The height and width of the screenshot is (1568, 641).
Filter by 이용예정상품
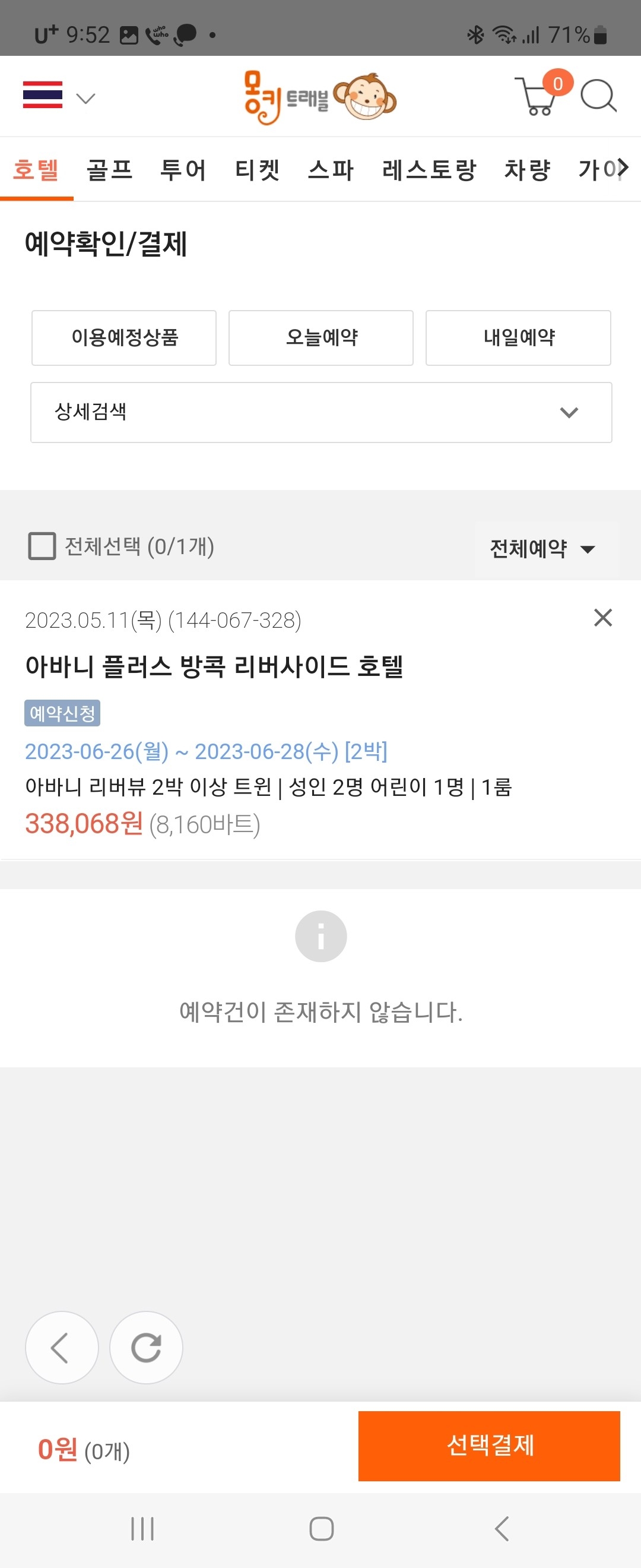[x=124, y=337]
